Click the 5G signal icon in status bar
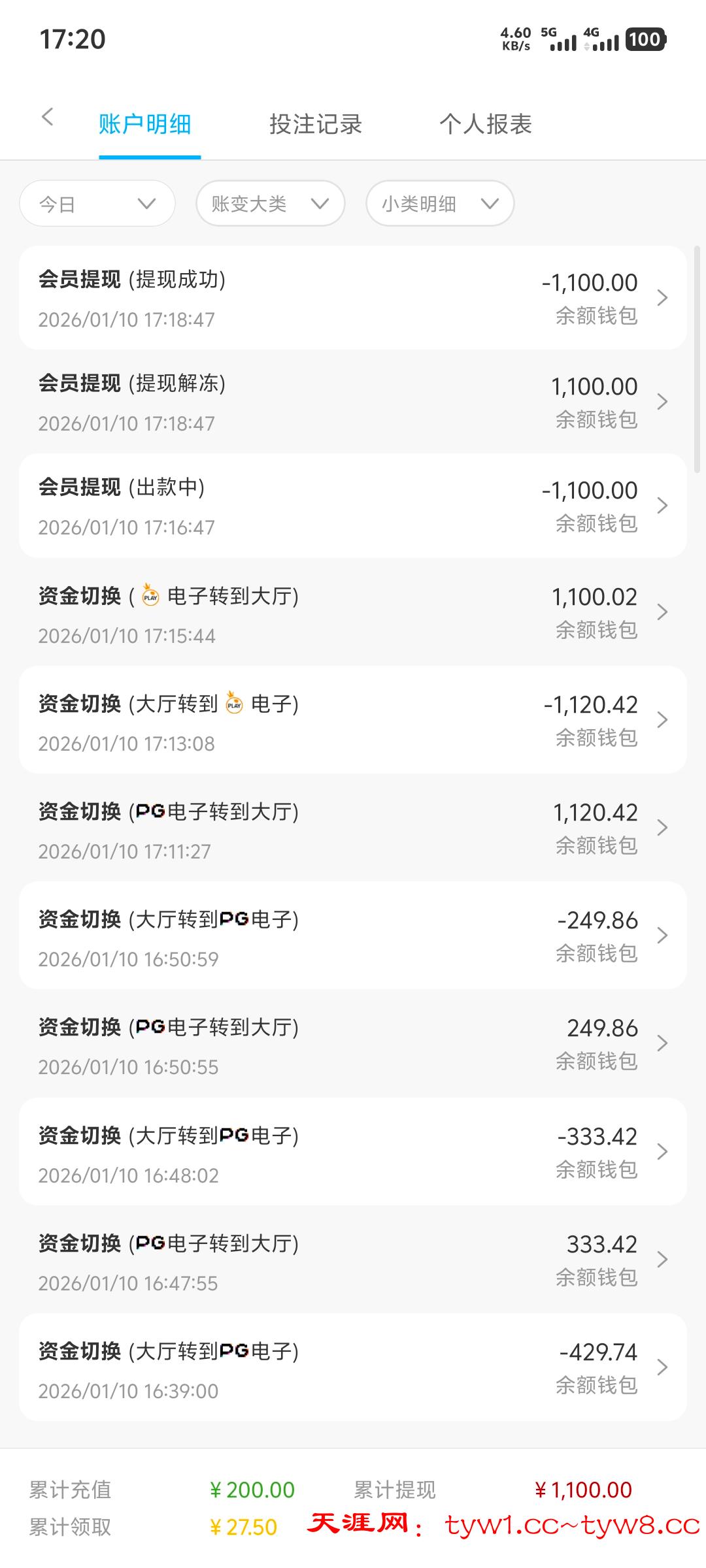This screenshot has height=1568, width=706. [x=563, y=41]
